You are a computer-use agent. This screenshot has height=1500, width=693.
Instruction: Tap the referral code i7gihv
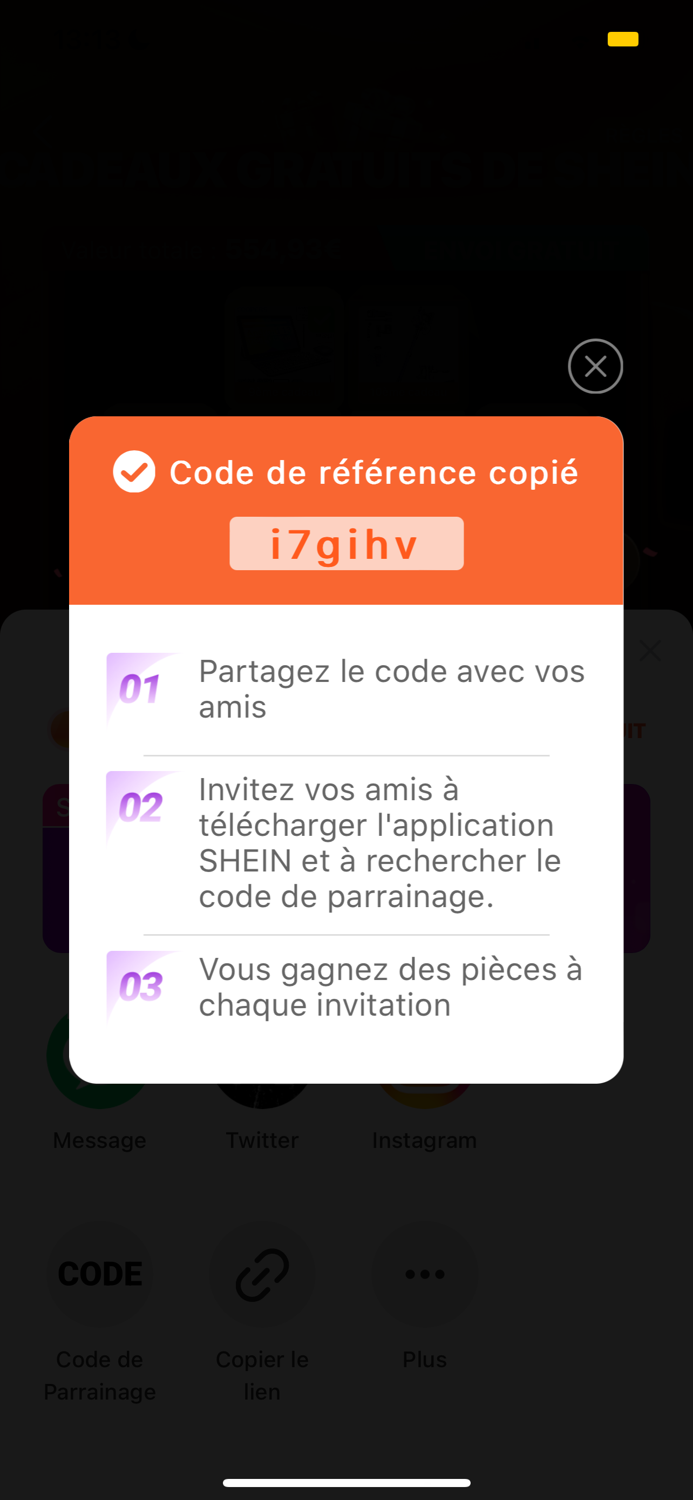(x=346, y=544)
